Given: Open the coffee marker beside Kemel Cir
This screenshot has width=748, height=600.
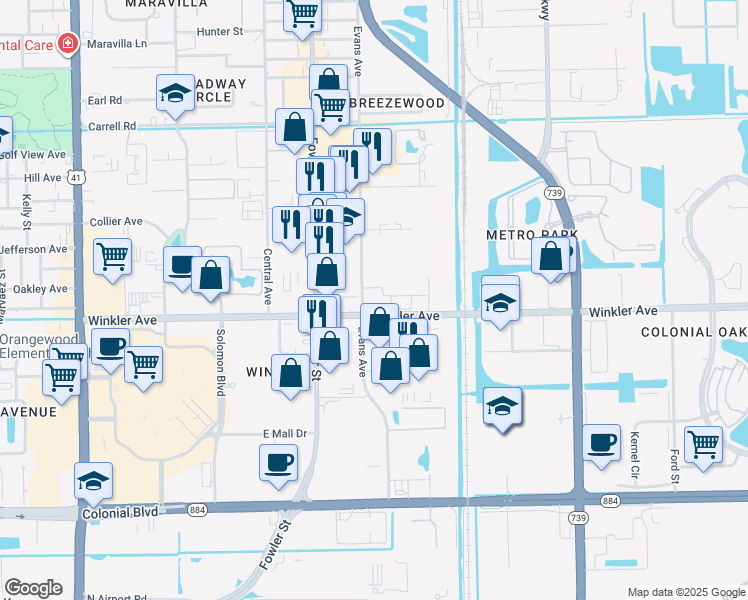Looking at the screenshot, I should click(x=602, y=444).
